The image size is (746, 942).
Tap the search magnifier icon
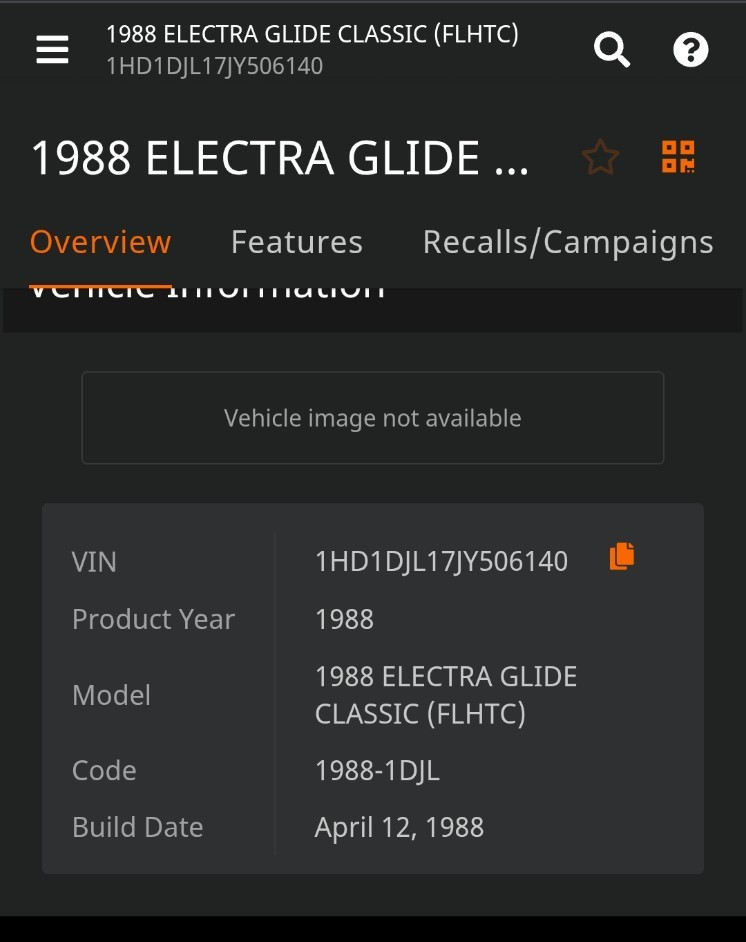pyautogui.click(x=612, y=48)
